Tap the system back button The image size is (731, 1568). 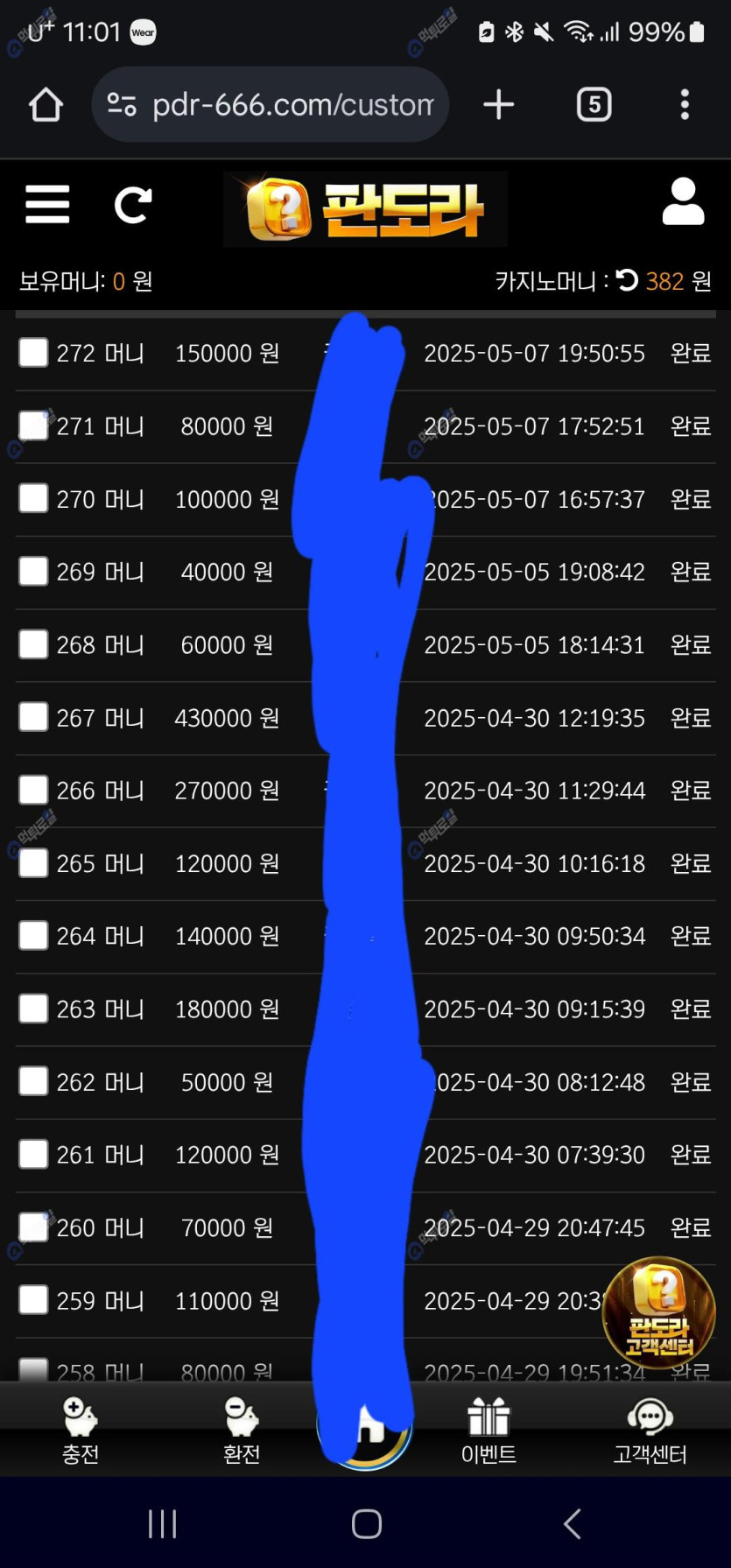[x=572, y=1524]
